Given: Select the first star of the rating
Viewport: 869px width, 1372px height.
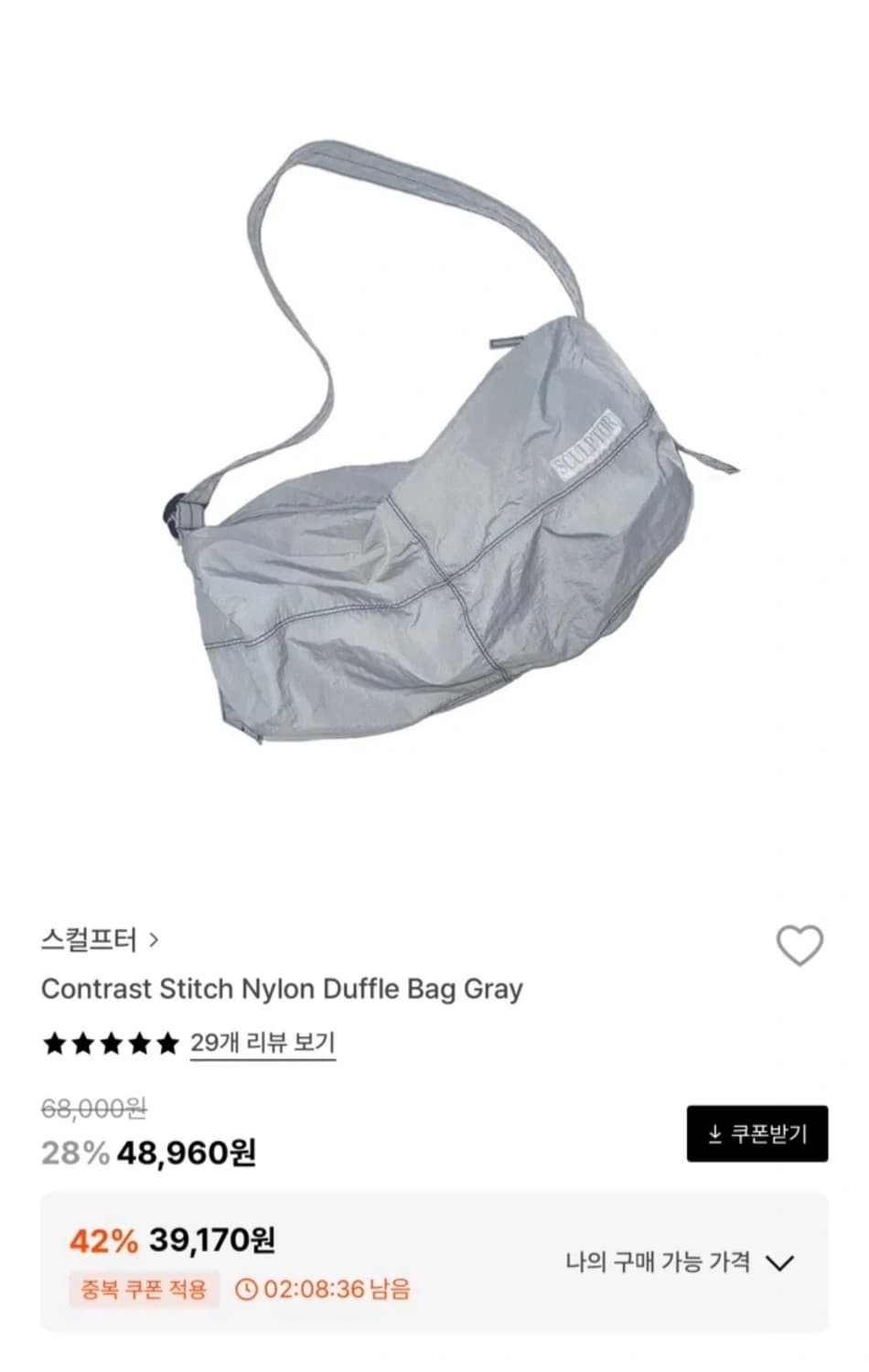Looking at the screenshot, I should click(x=55, y=1042).
